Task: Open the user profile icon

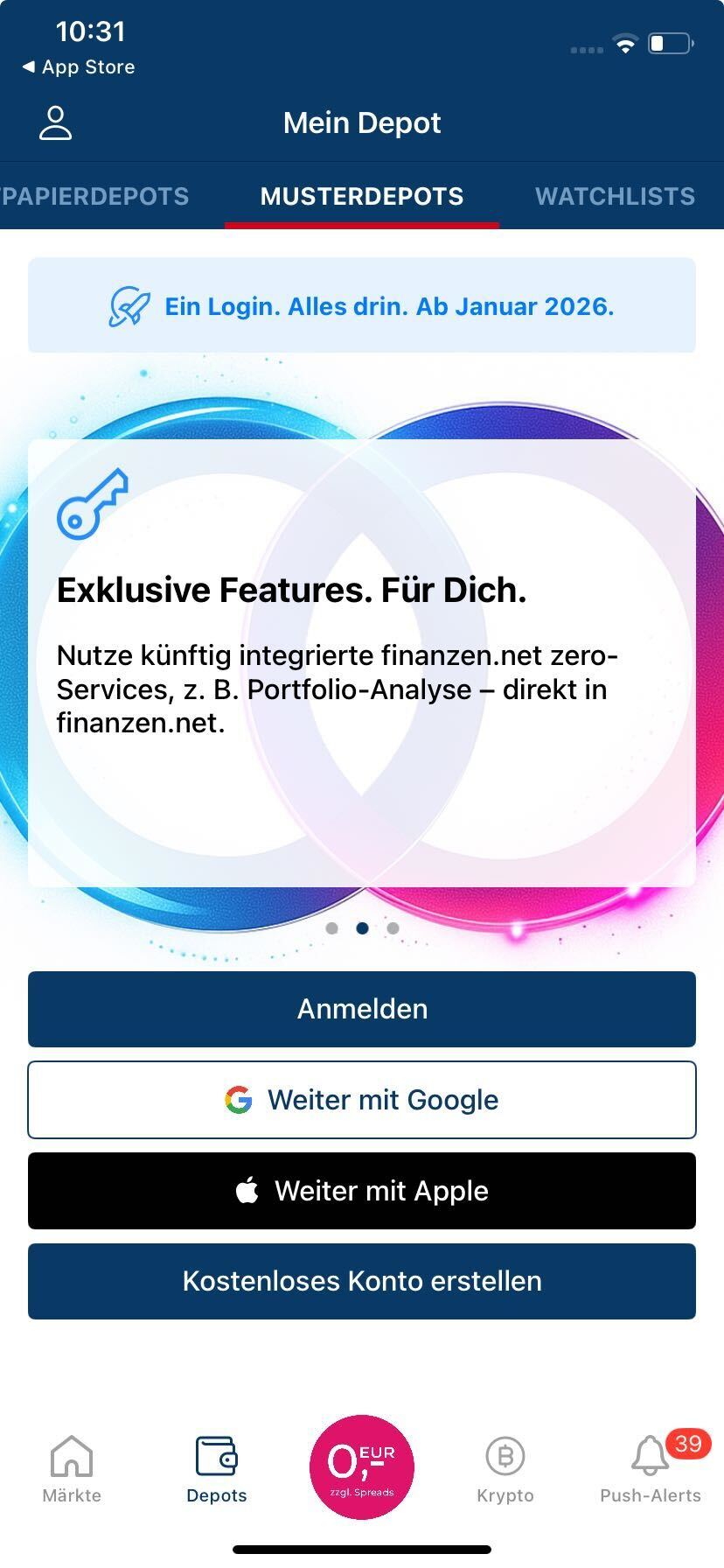Action: 55,123
